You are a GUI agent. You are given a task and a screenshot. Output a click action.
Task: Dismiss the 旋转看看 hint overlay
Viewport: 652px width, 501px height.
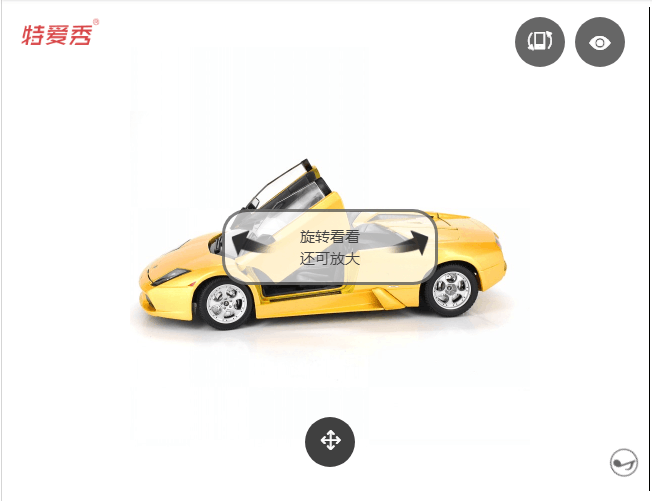click(329, 247)
